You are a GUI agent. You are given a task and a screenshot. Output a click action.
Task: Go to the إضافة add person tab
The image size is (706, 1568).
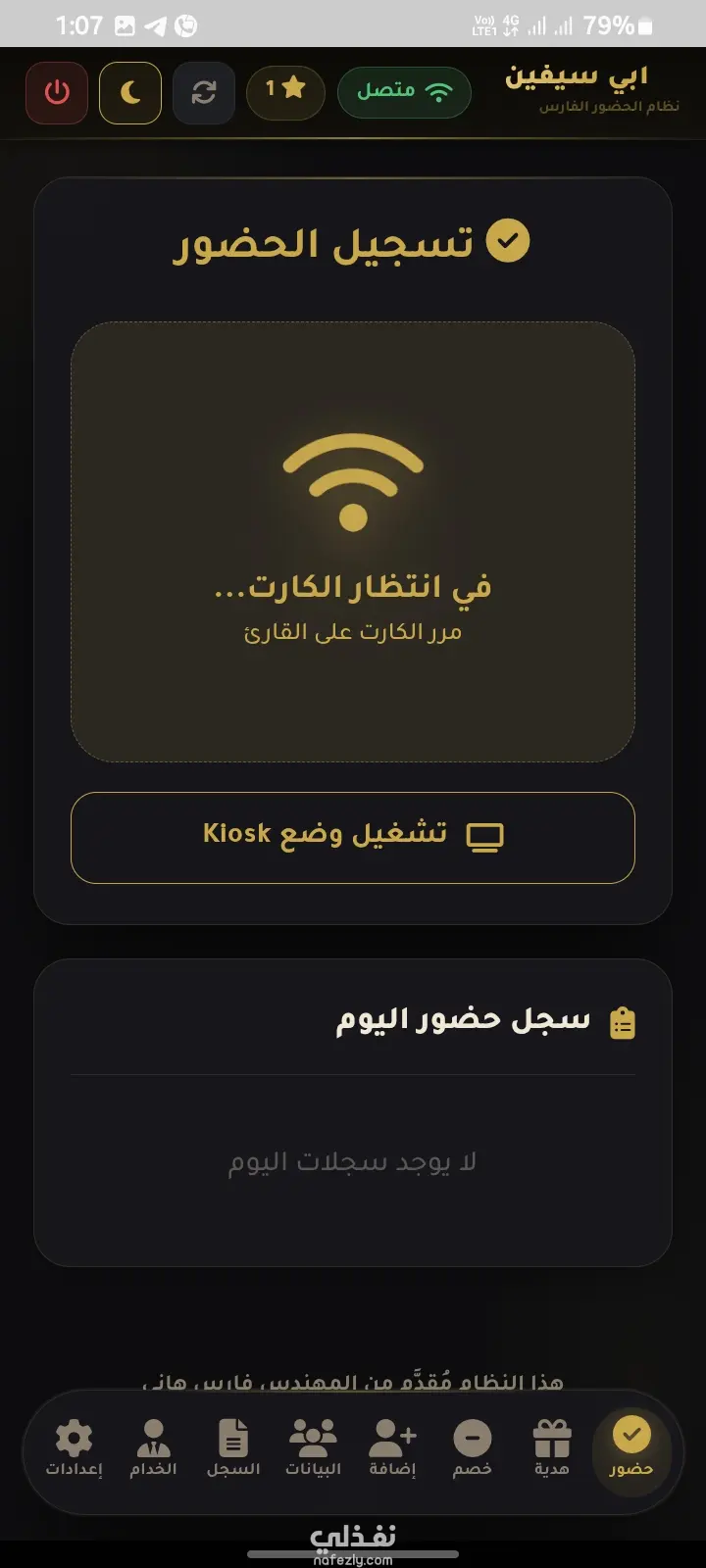[x=392, y=1447]
